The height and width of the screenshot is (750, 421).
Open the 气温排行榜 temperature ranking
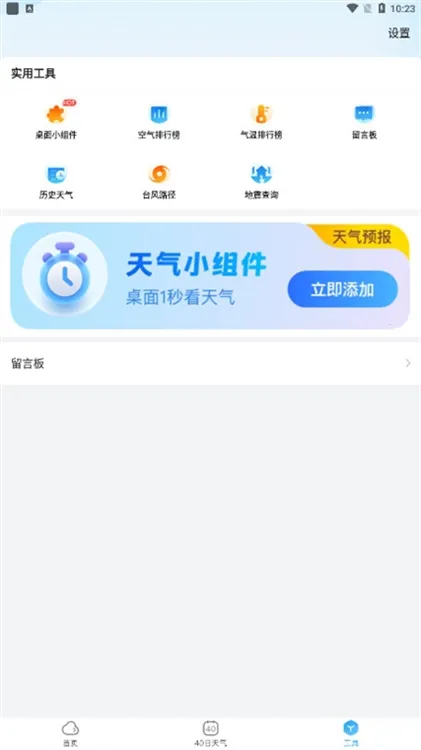click(261, 121)
